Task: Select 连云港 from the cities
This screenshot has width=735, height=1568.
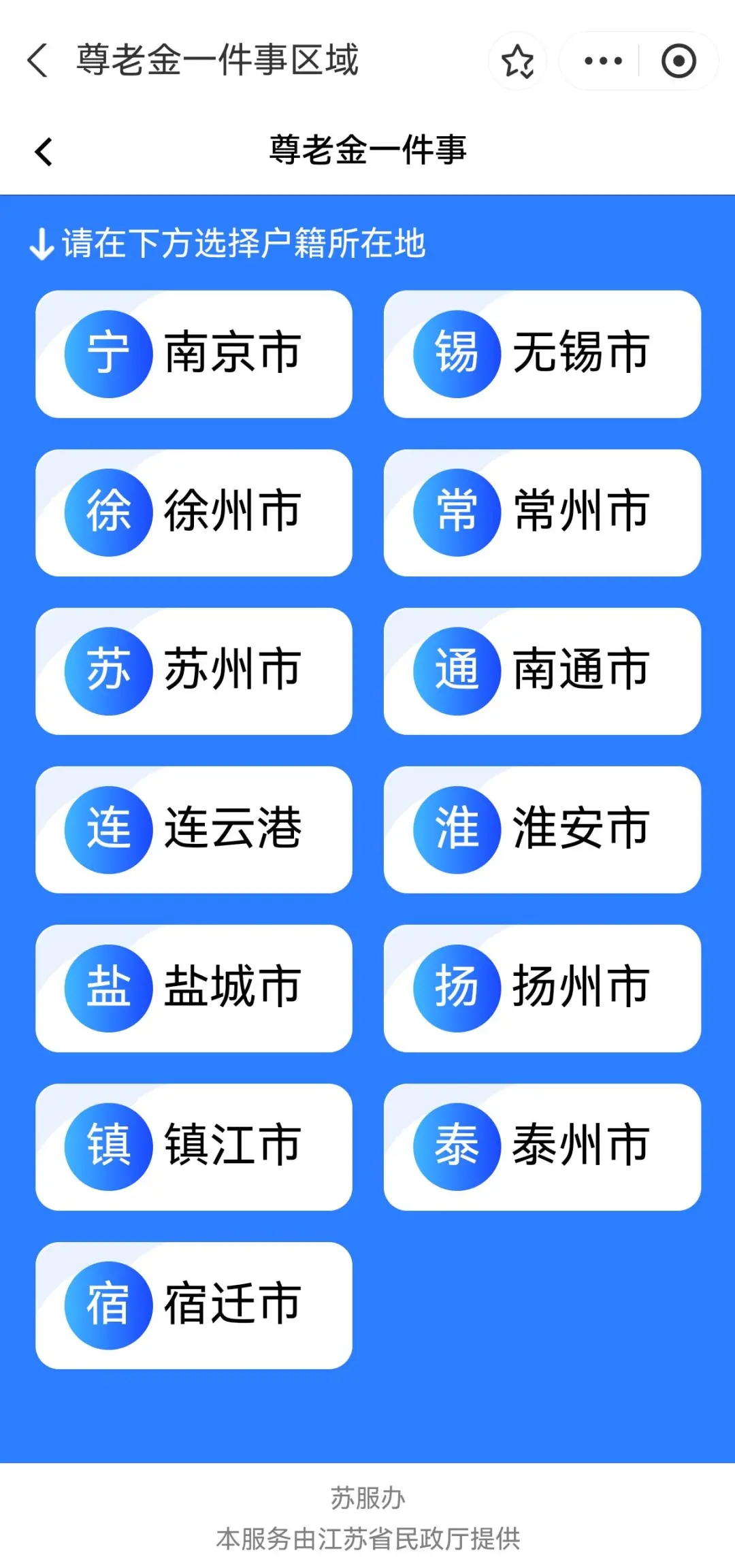Action: click(x=194, y=830)
